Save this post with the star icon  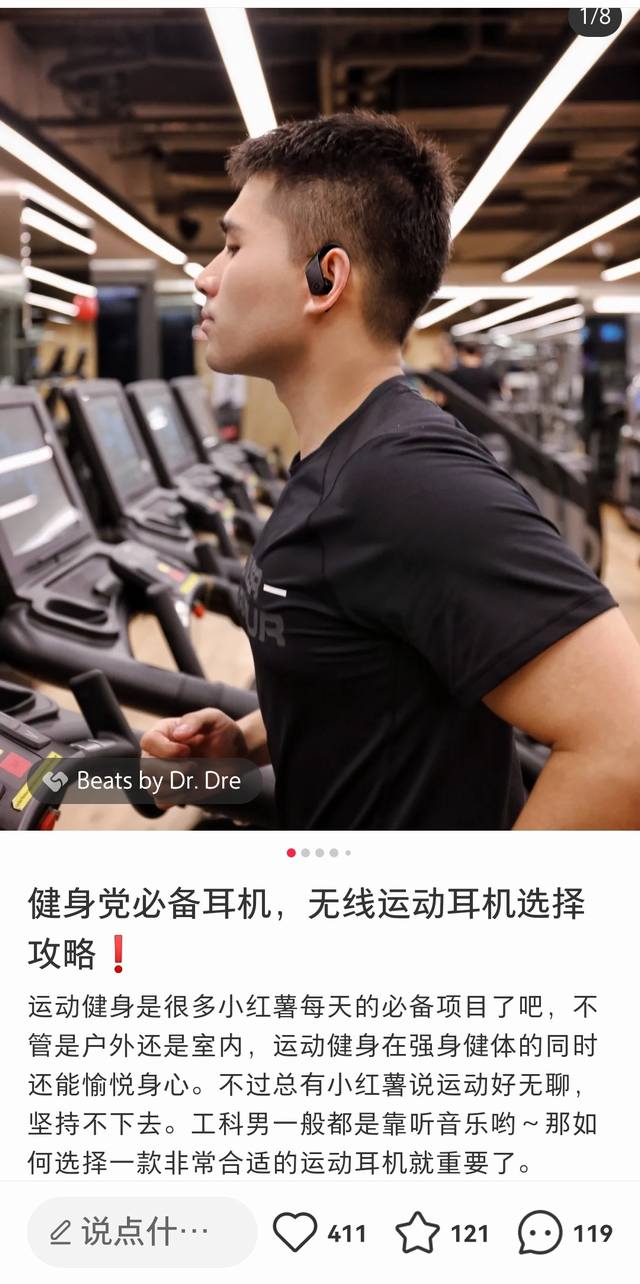[x=417, y=1232]
